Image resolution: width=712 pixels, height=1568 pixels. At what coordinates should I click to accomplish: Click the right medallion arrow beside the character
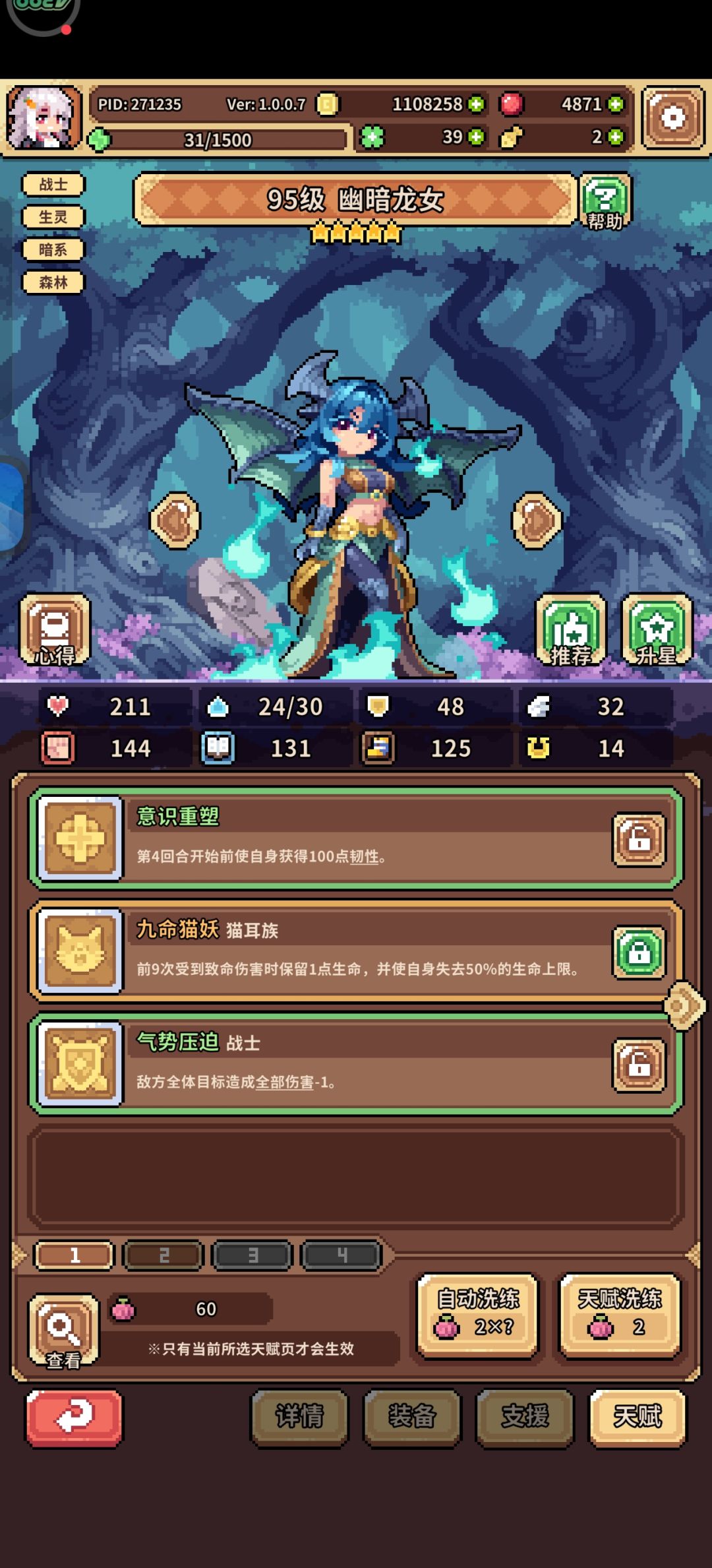coord(538,518)
